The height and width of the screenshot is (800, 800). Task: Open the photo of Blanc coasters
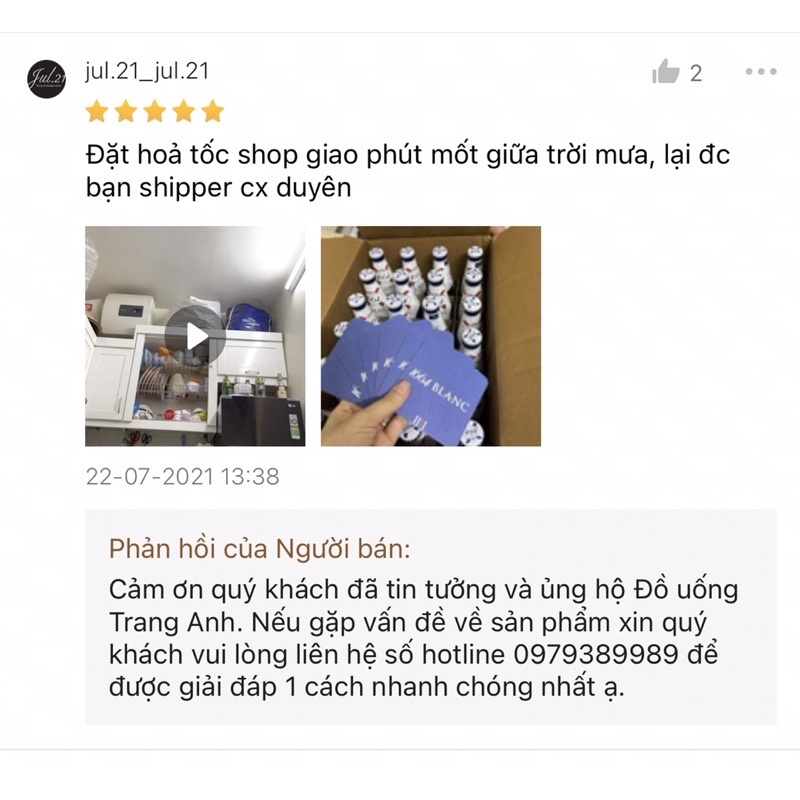(x=430, y=336)
